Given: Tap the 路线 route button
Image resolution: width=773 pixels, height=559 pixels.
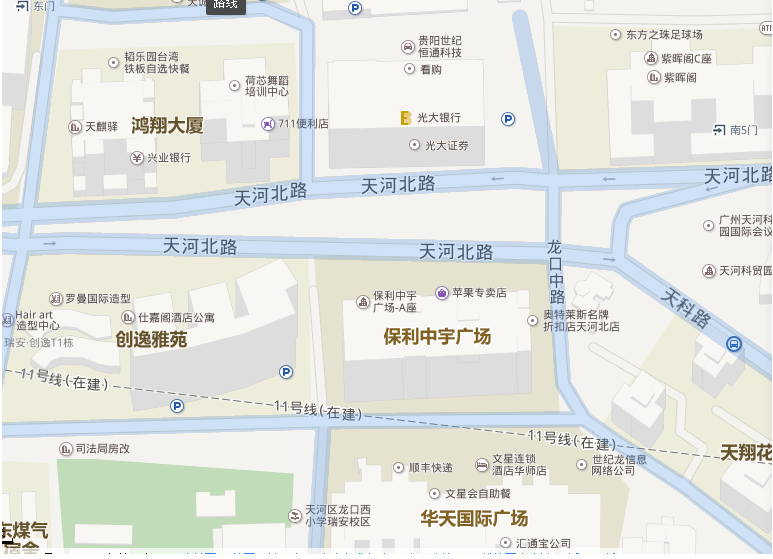Looking at the screenshot, I should (x=225, y=5).
